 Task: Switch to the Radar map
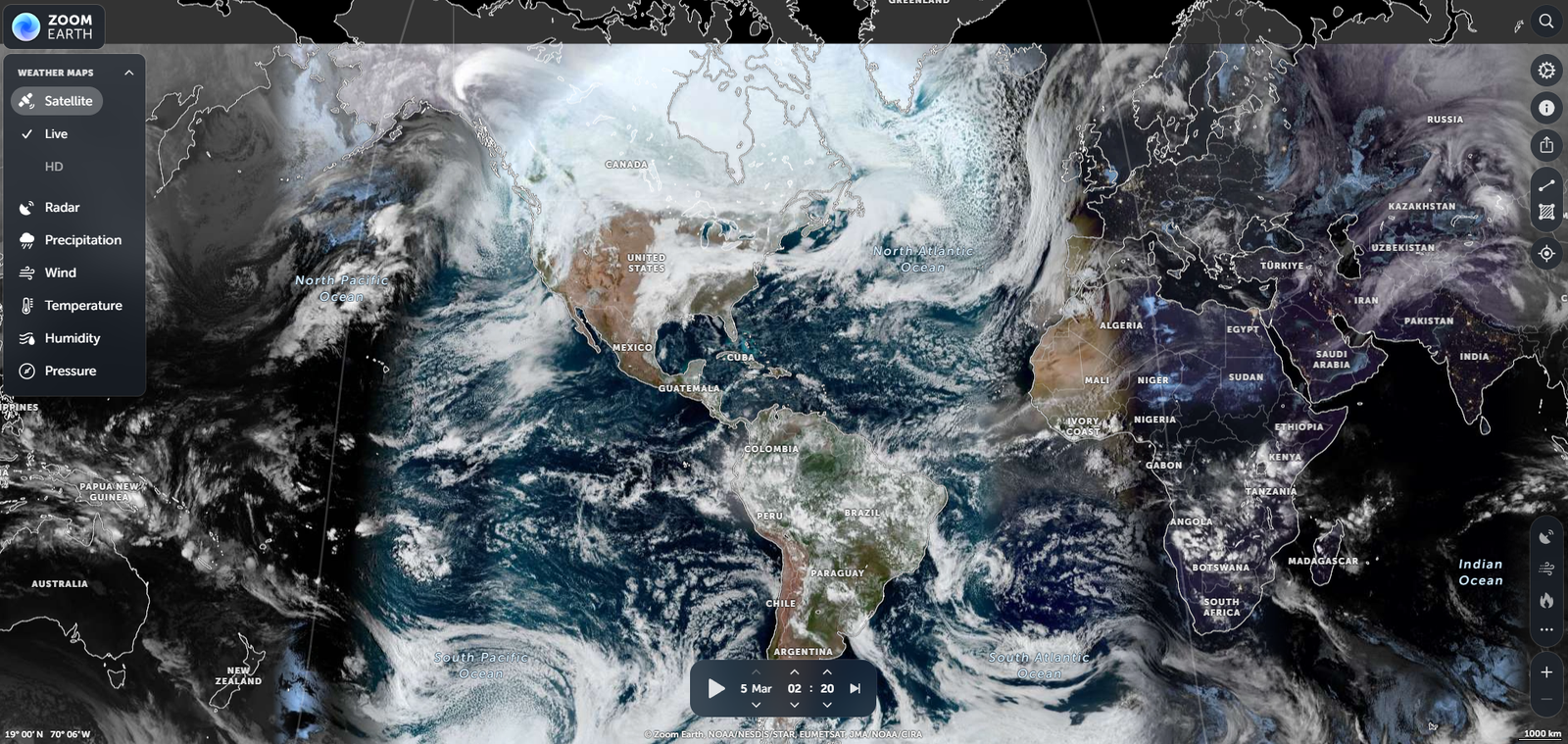tap(62, 207)
